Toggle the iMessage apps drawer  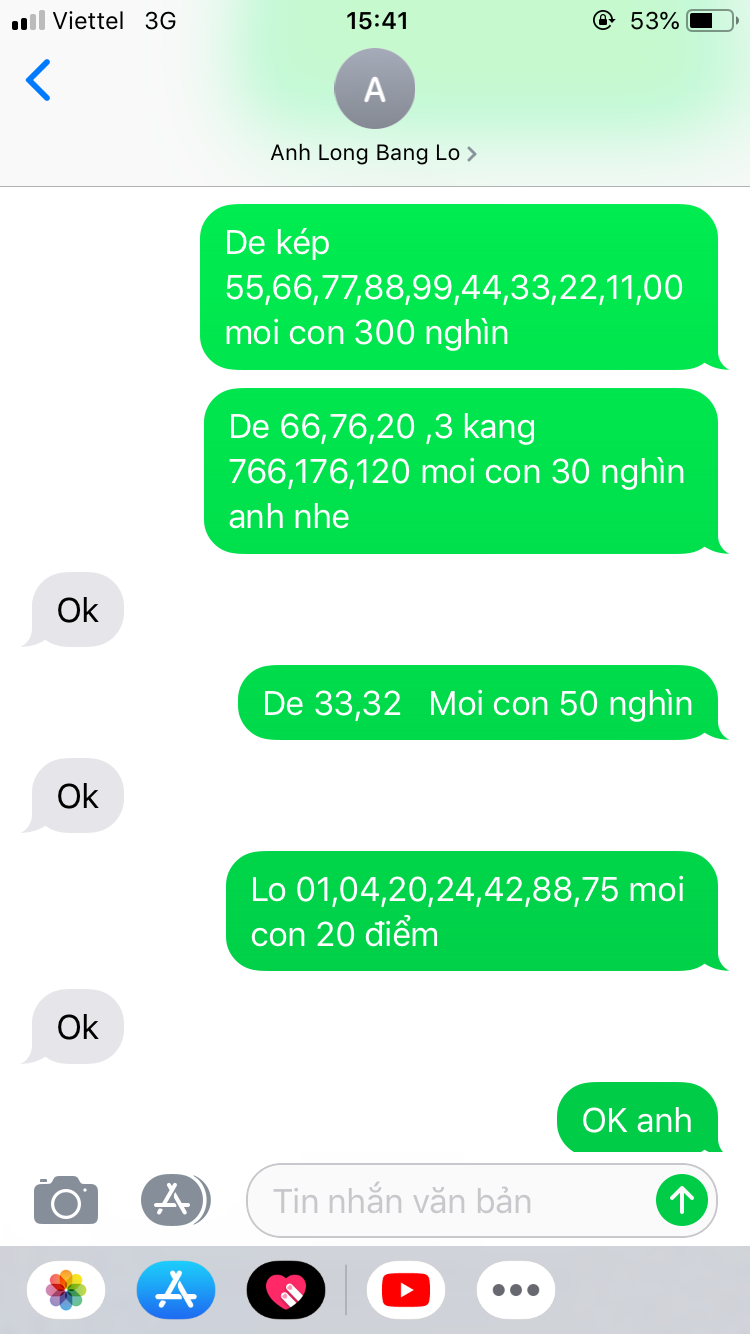point(174,1199)
